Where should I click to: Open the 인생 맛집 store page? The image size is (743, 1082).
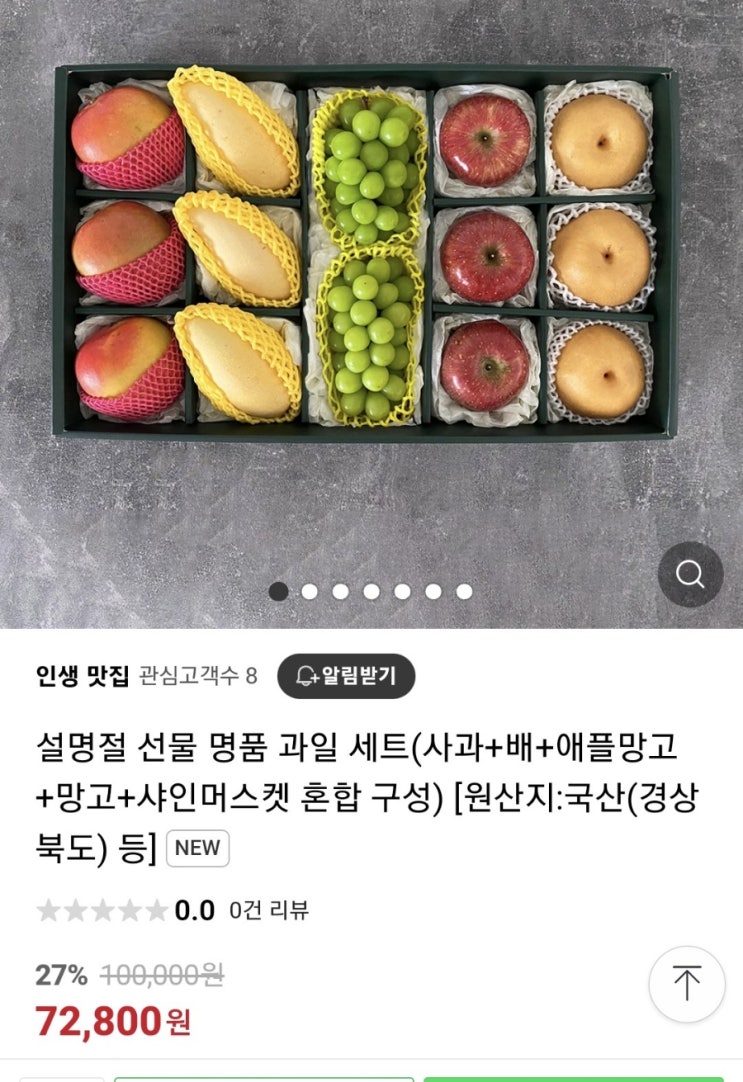tap(82, 676)
